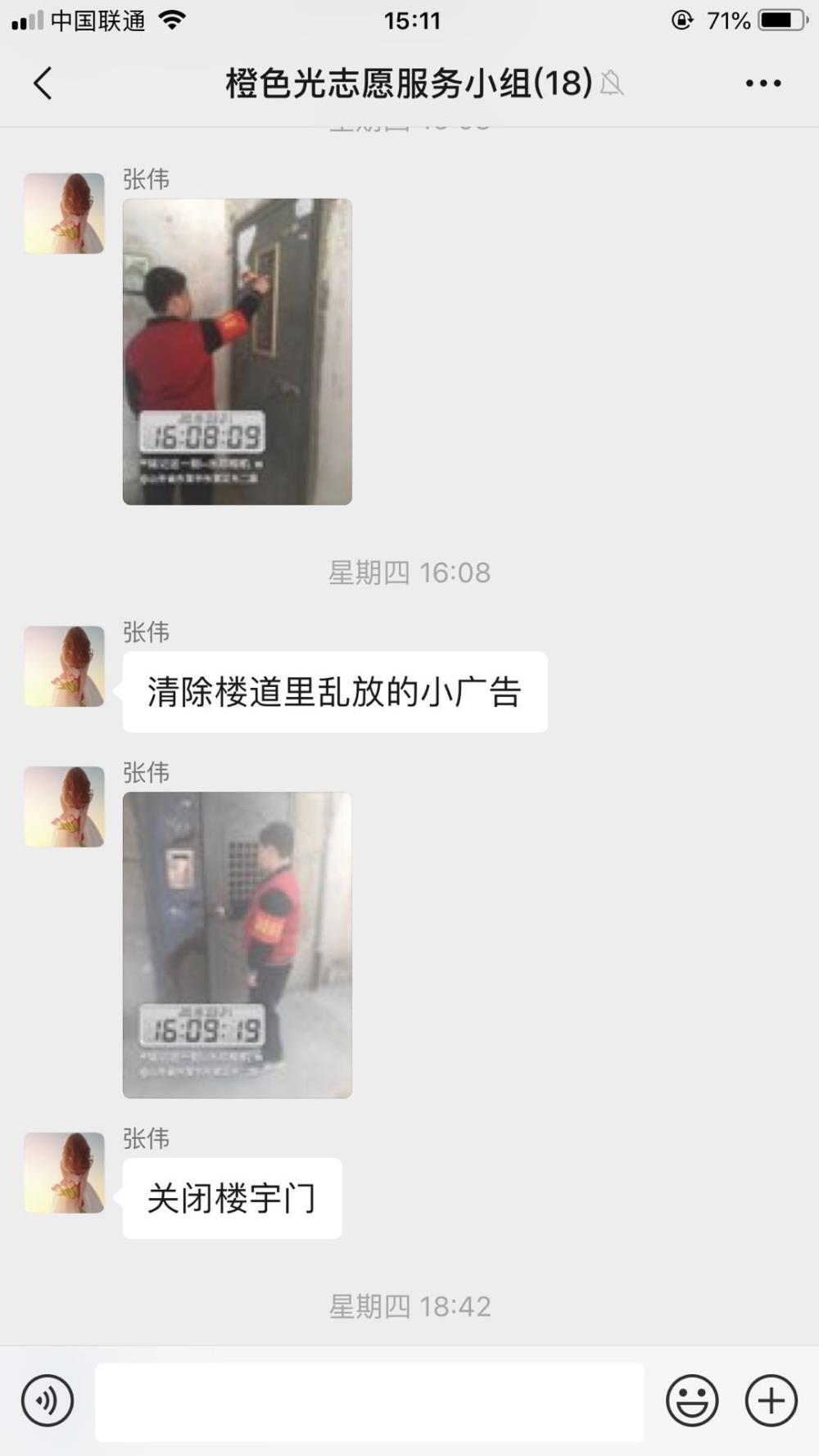This screenshot has height=1456, width=819.
Task: View 张伟's avatar above 关闭楼宇门 message
Action: click(x=64, y=1173)
